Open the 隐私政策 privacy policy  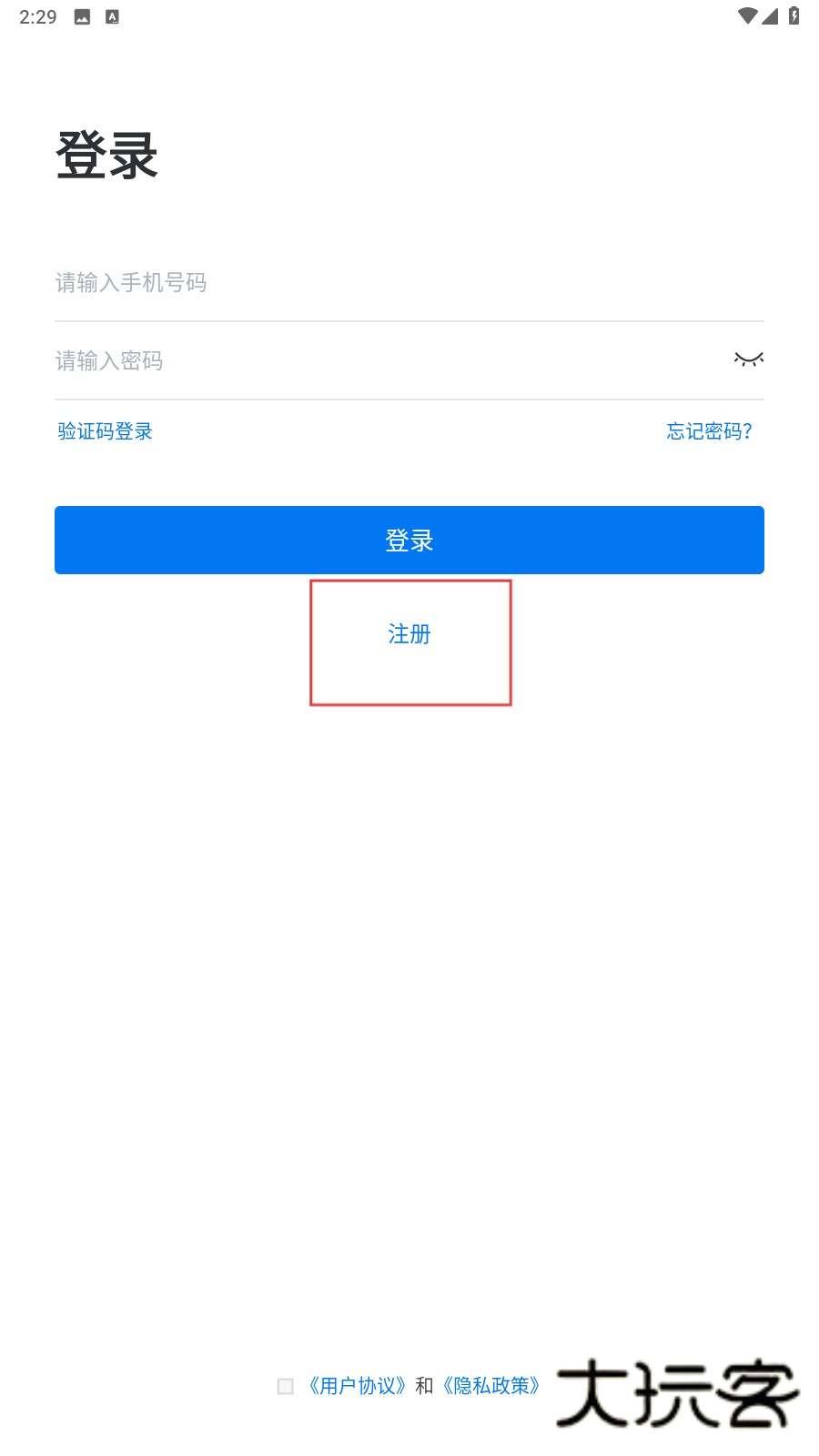(x=491, y=1386)
